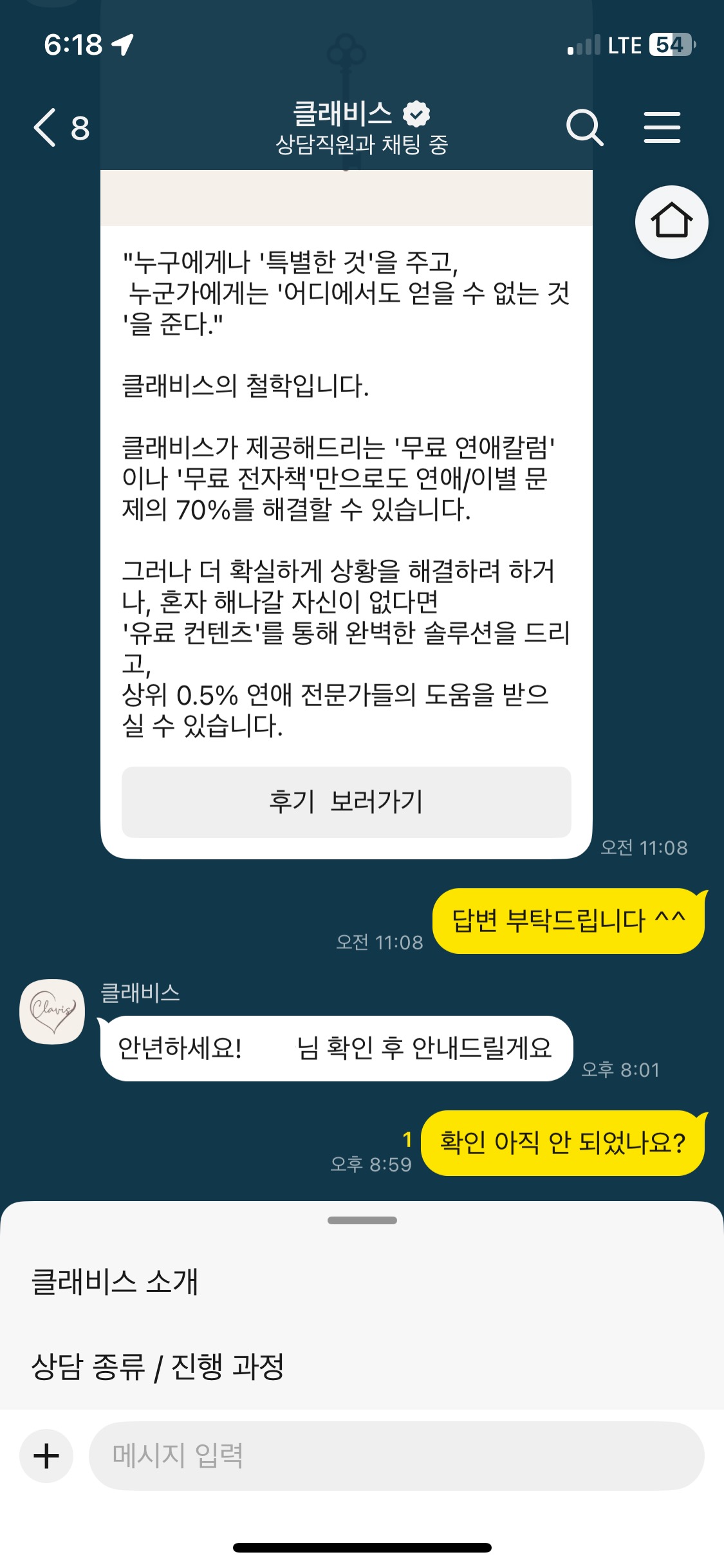724x1568 pixels.
Task: View the 클래비스 profile picture
Action: click(52, 1011)
